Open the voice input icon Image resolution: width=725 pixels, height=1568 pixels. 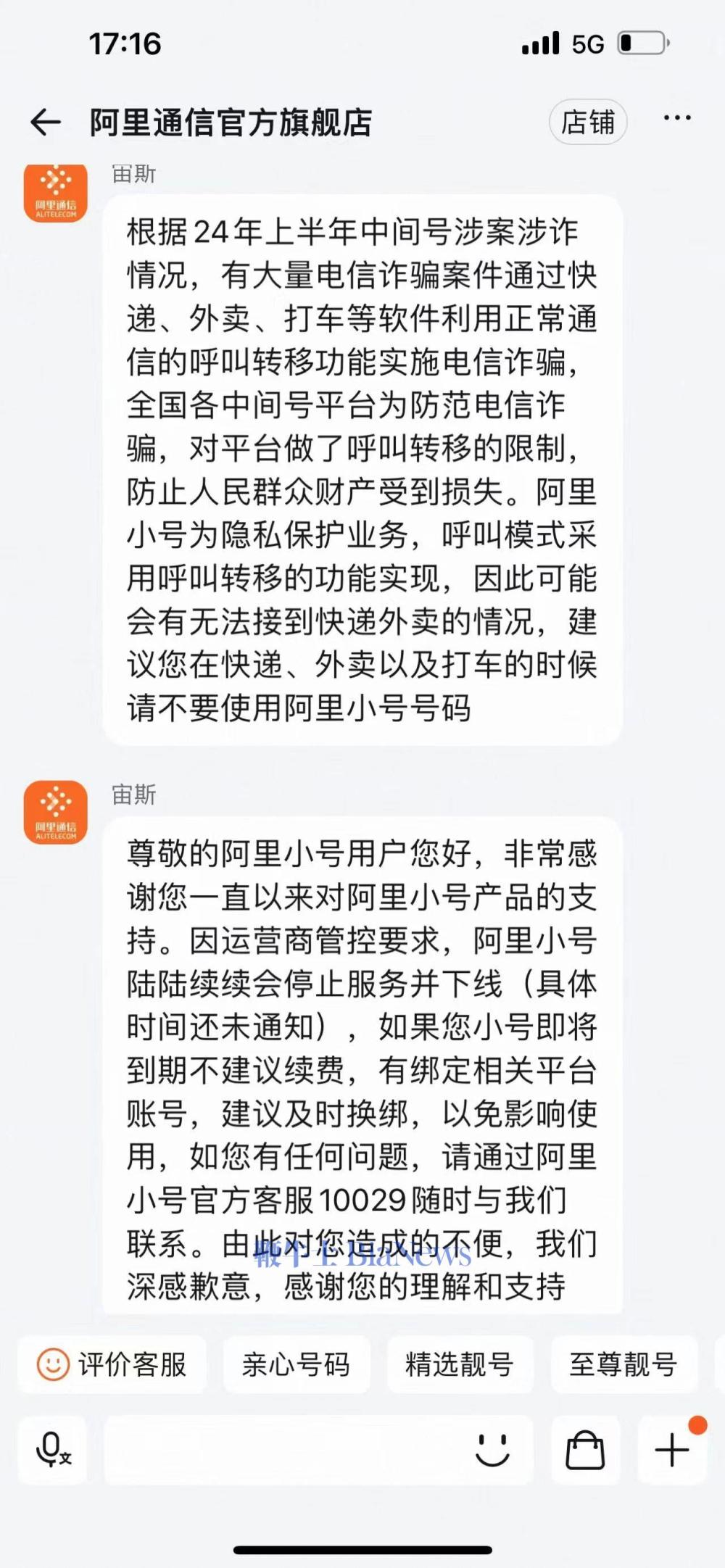tap(51, 1449)
